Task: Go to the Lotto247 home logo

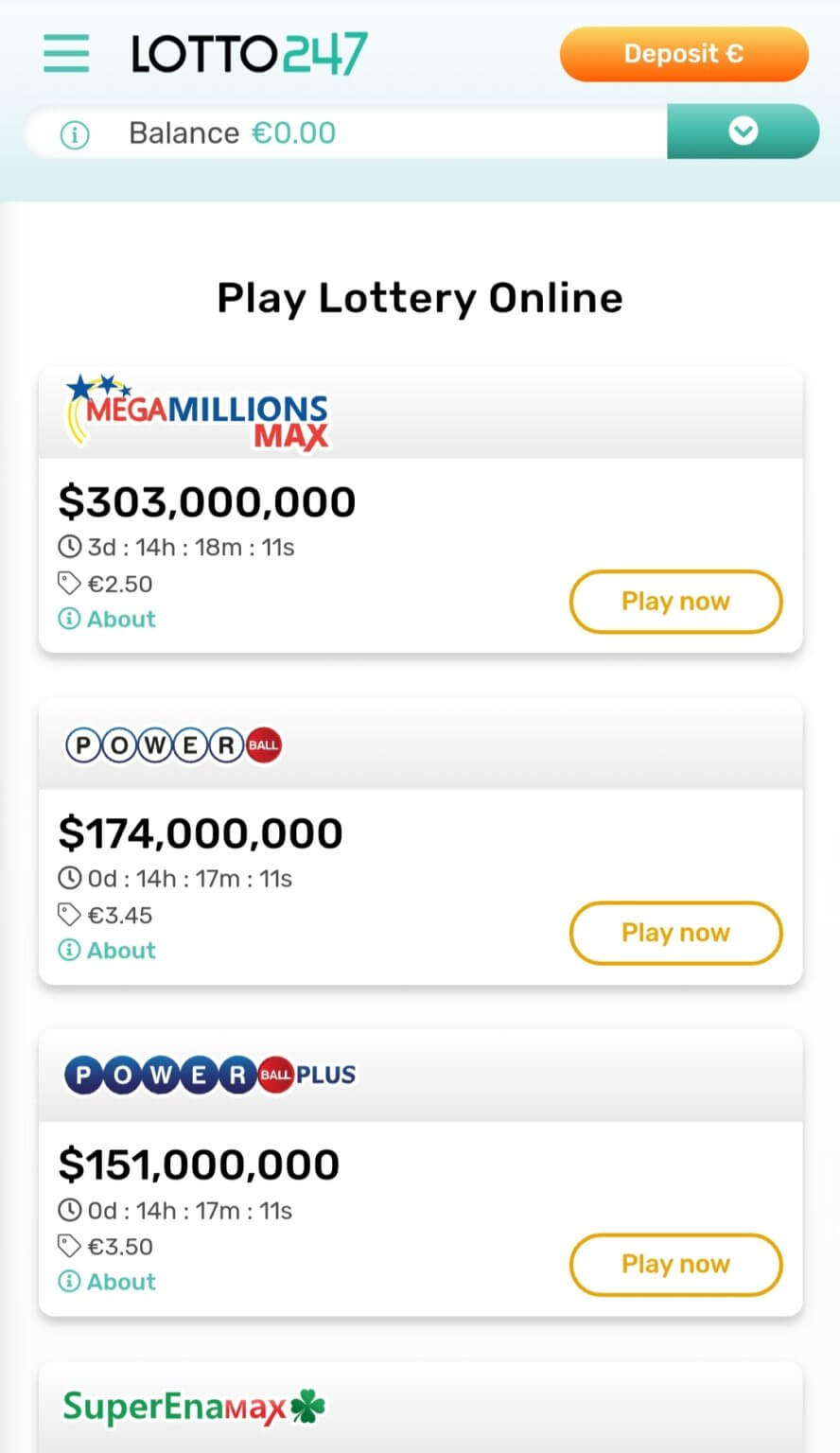Action: [249, 54]
